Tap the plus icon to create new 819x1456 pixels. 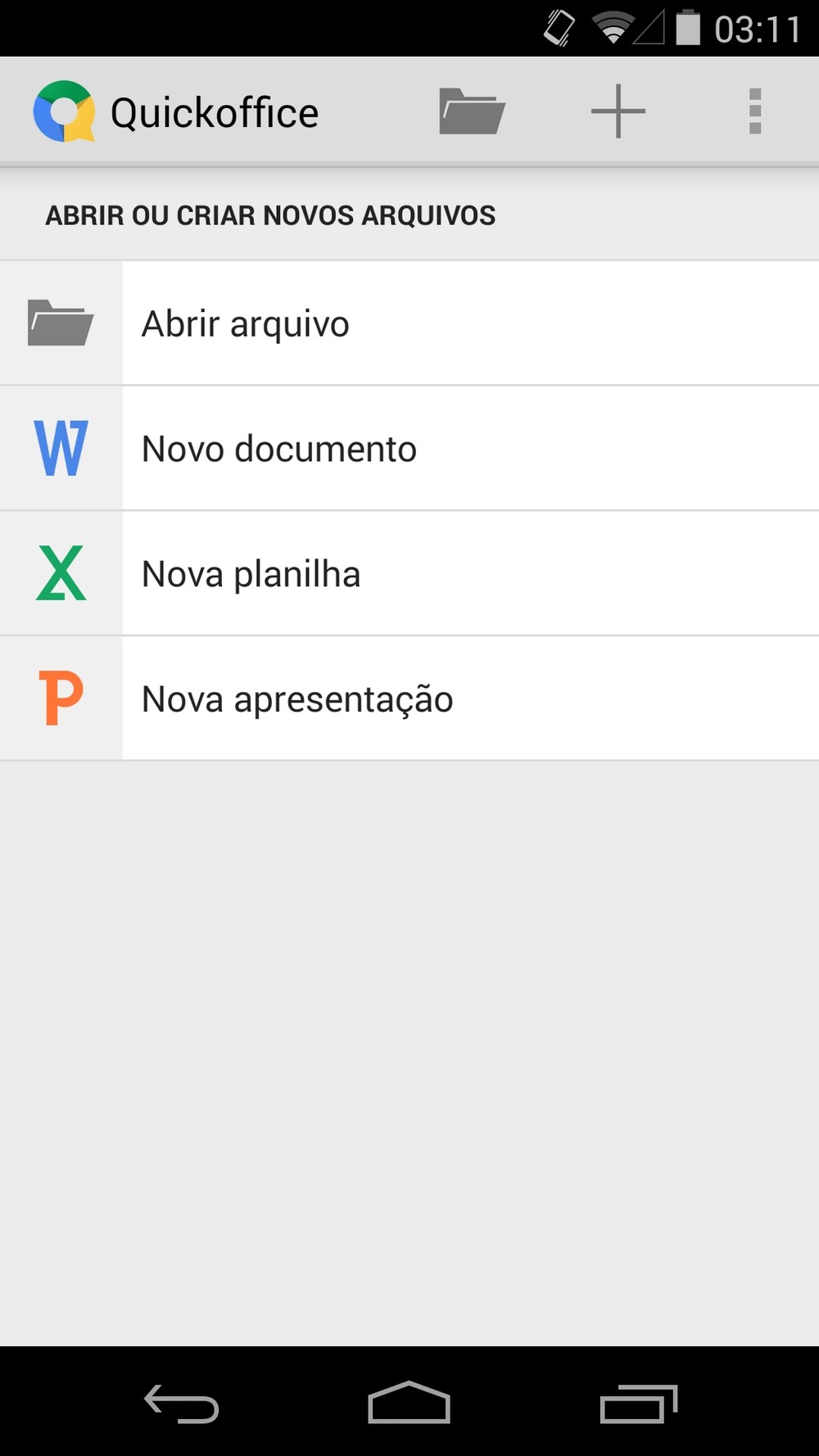pyautogui.click(x=618, y=111)
